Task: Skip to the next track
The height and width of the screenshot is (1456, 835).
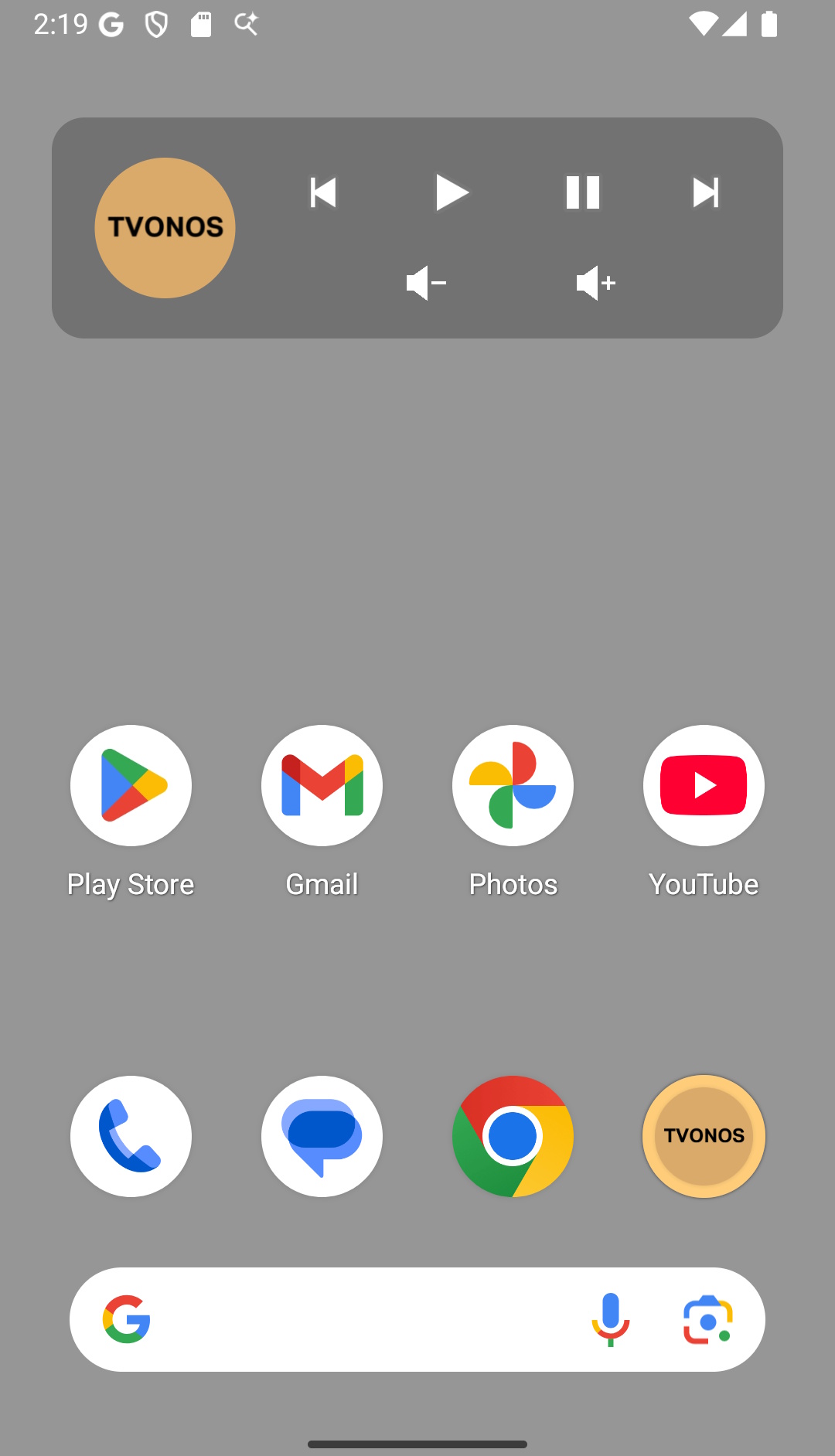Action: tap(705, 192)
